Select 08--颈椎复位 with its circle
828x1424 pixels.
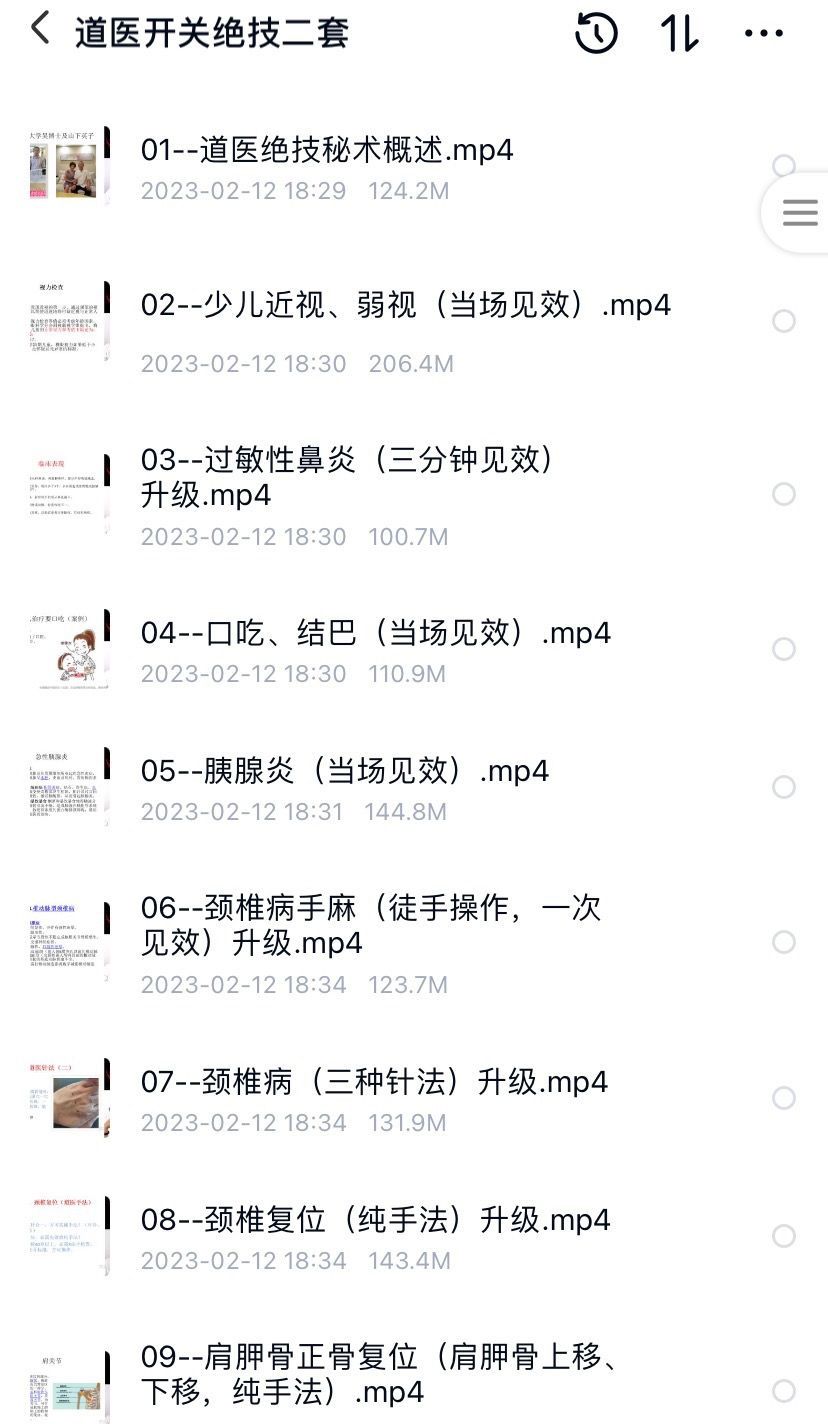[784, 1236]
